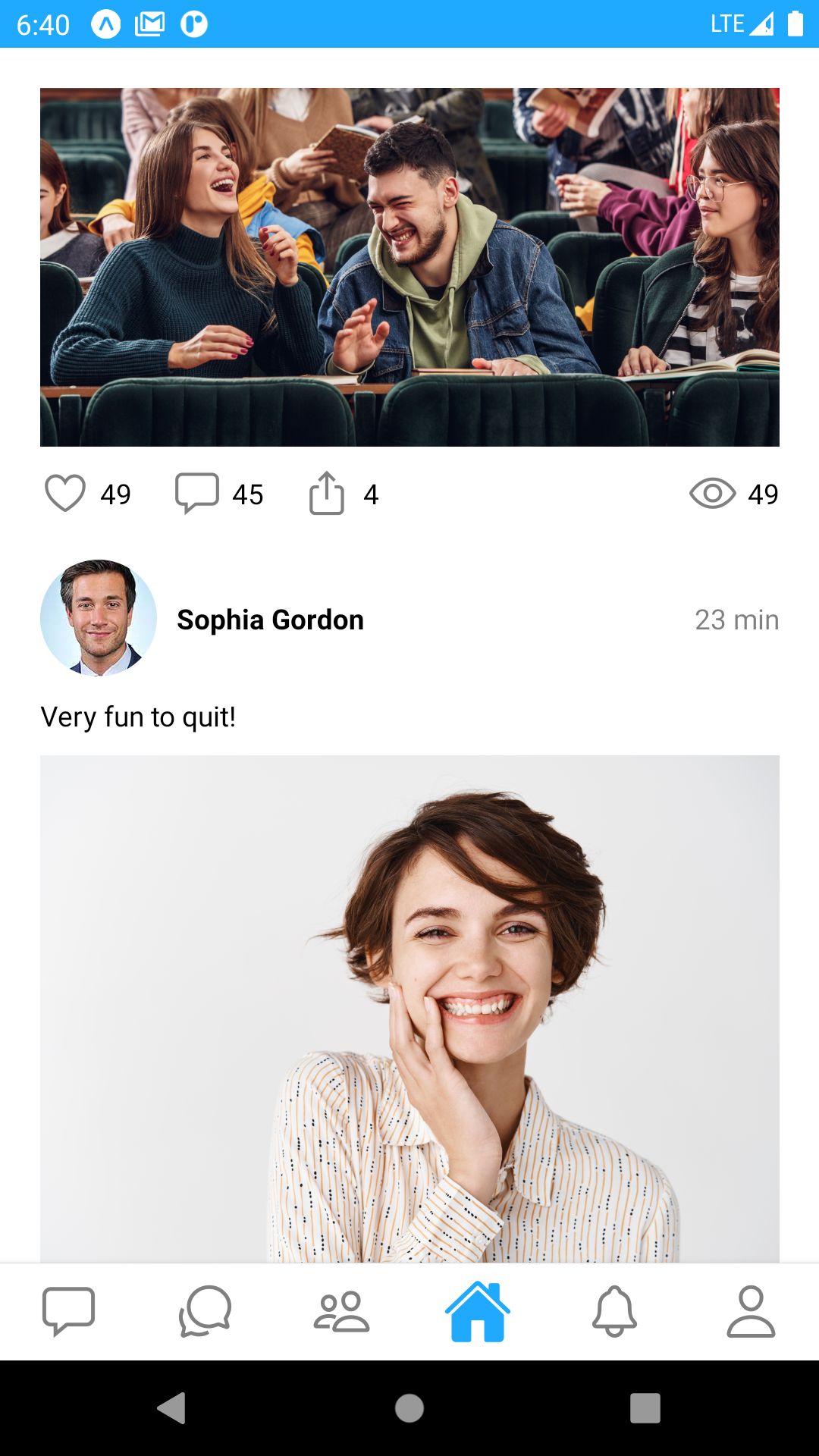View Sophia Gordon's profile by name
The image size is (819, 1456).
270,620
